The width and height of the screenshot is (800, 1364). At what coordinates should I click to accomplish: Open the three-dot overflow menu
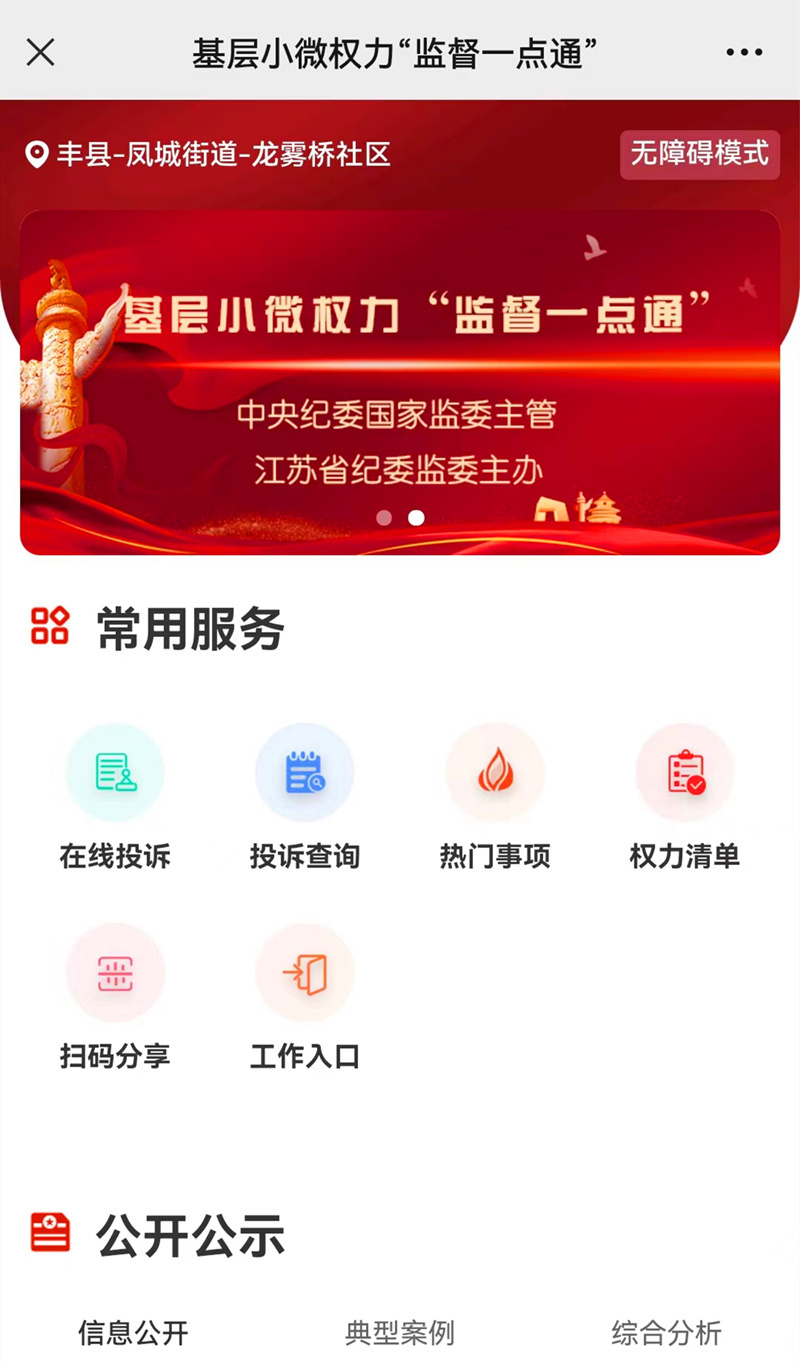tap(744, 53)
